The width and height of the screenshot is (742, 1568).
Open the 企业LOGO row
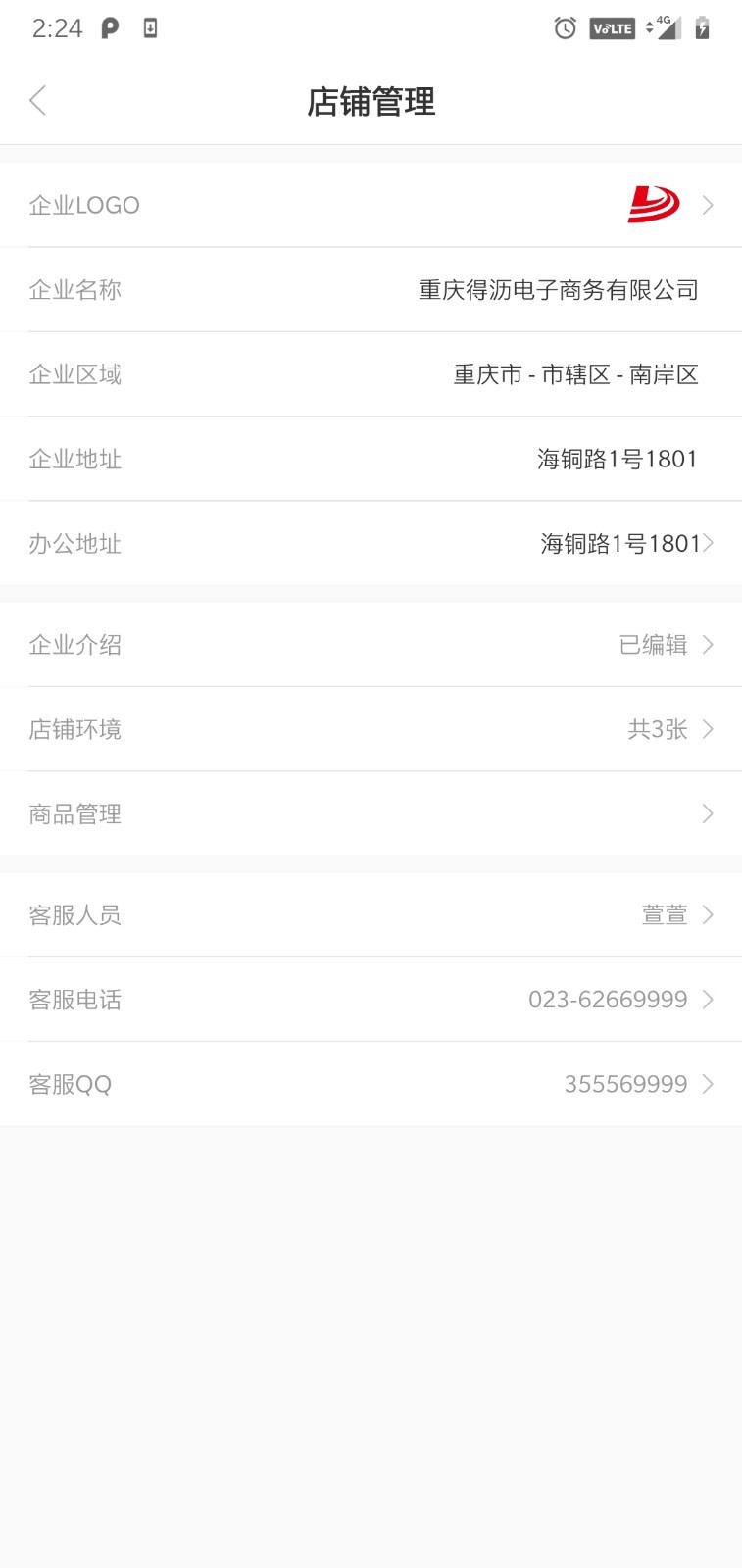[371, 205]
